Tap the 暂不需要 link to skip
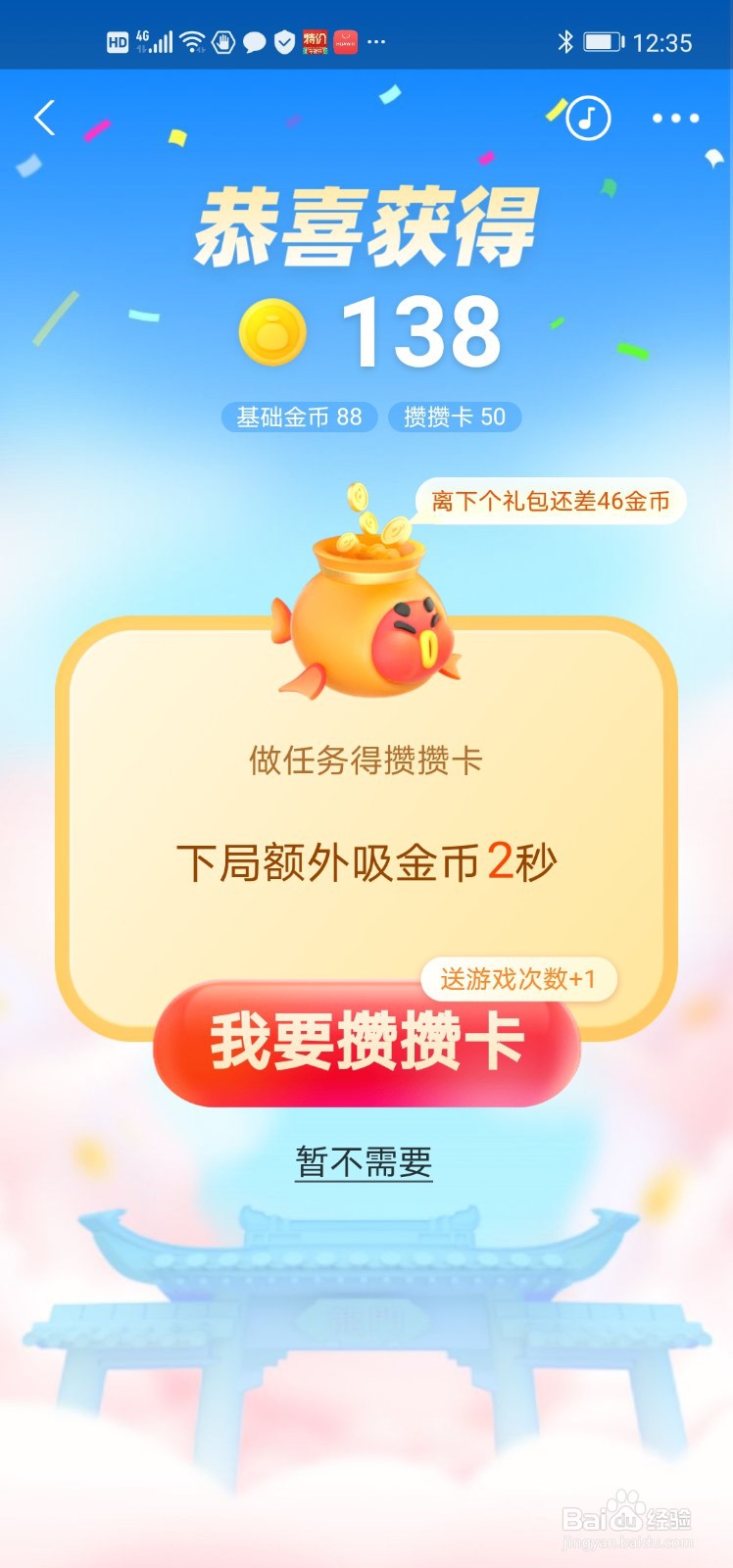Viewport: 733px width, 1568px height. pyautogui.click(x=365, y=1162)
